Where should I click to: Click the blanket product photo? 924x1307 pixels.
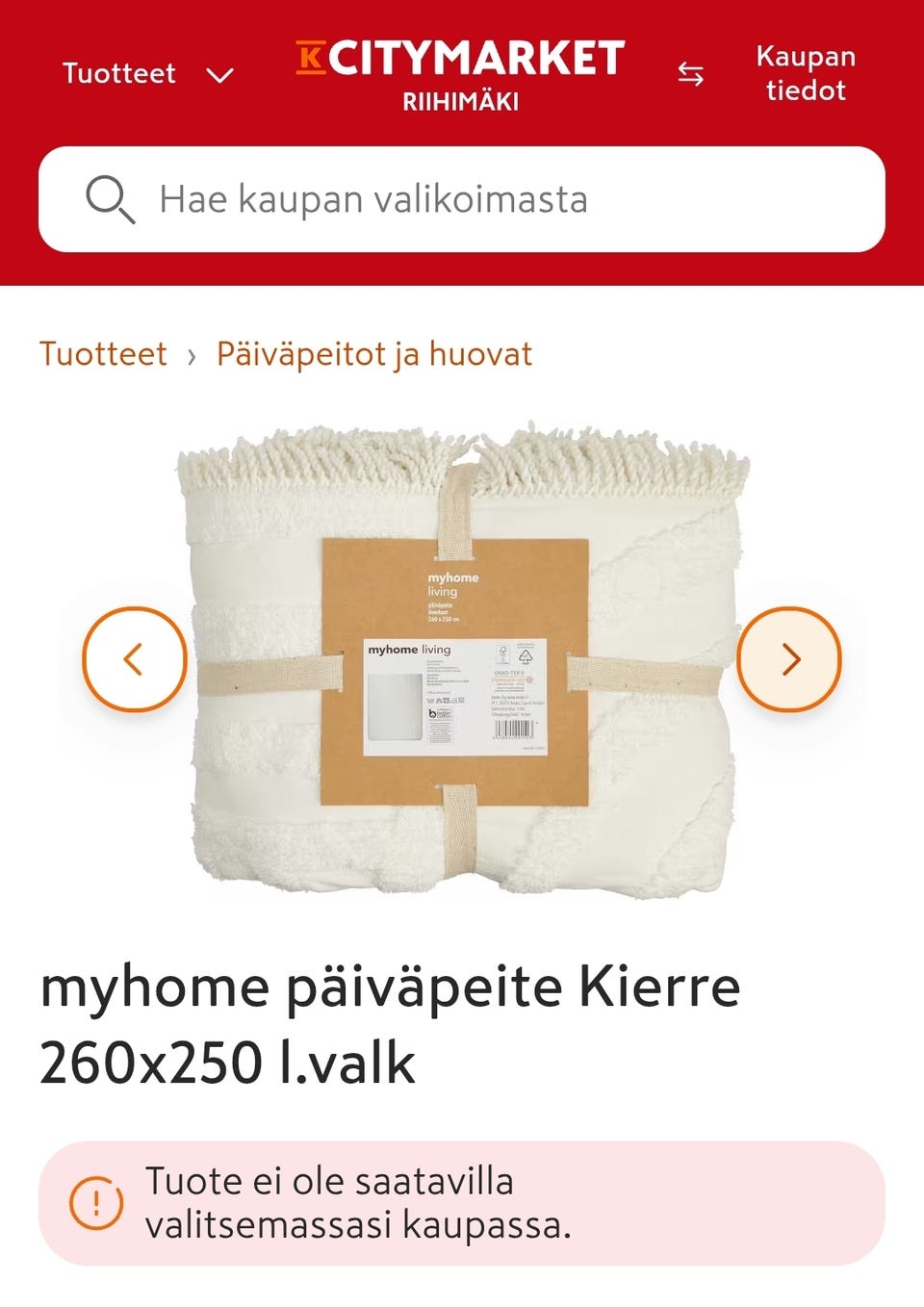pyautogui.click(x=462, y=664)
